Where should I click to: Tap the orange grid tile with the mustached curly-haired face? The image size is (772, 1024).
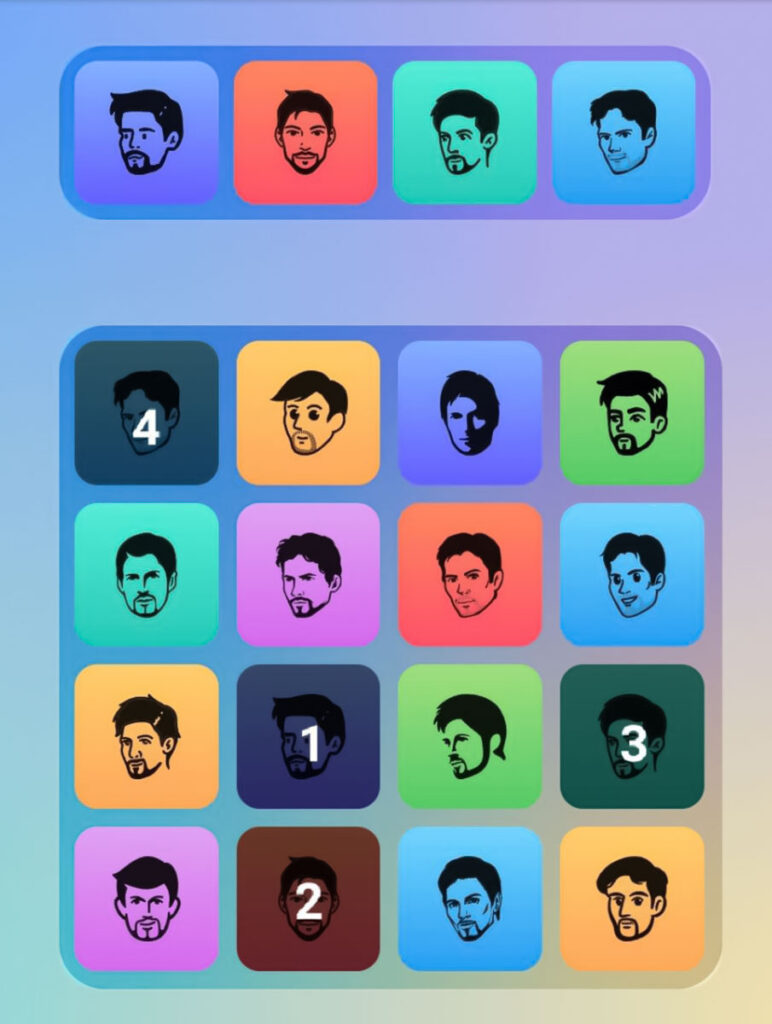pyautogui.click(x=632, y=898)
